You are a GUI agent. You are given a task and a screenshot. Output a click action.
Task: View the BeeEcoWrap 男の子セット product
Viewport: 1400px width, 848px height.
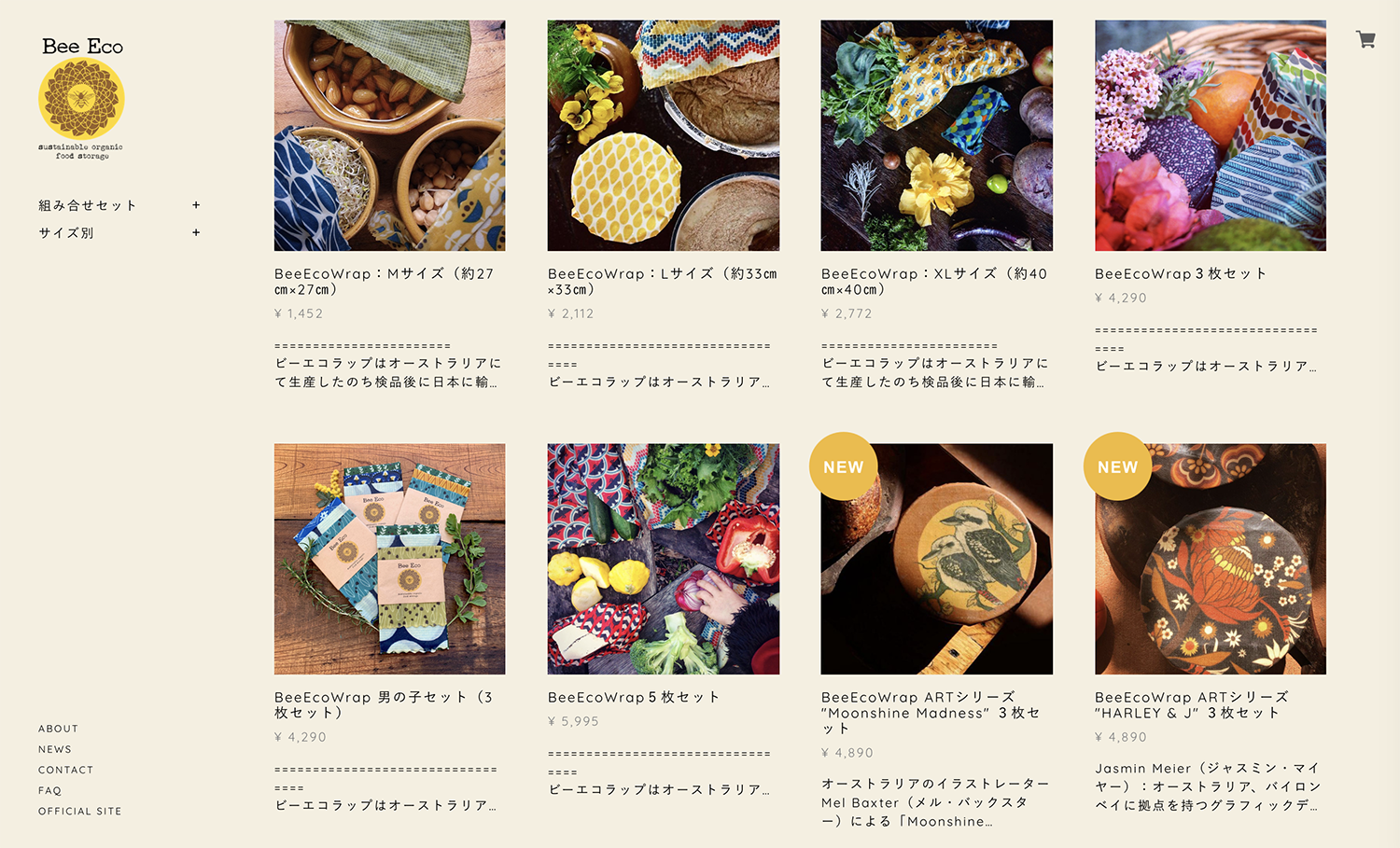(x=389, y=559)
